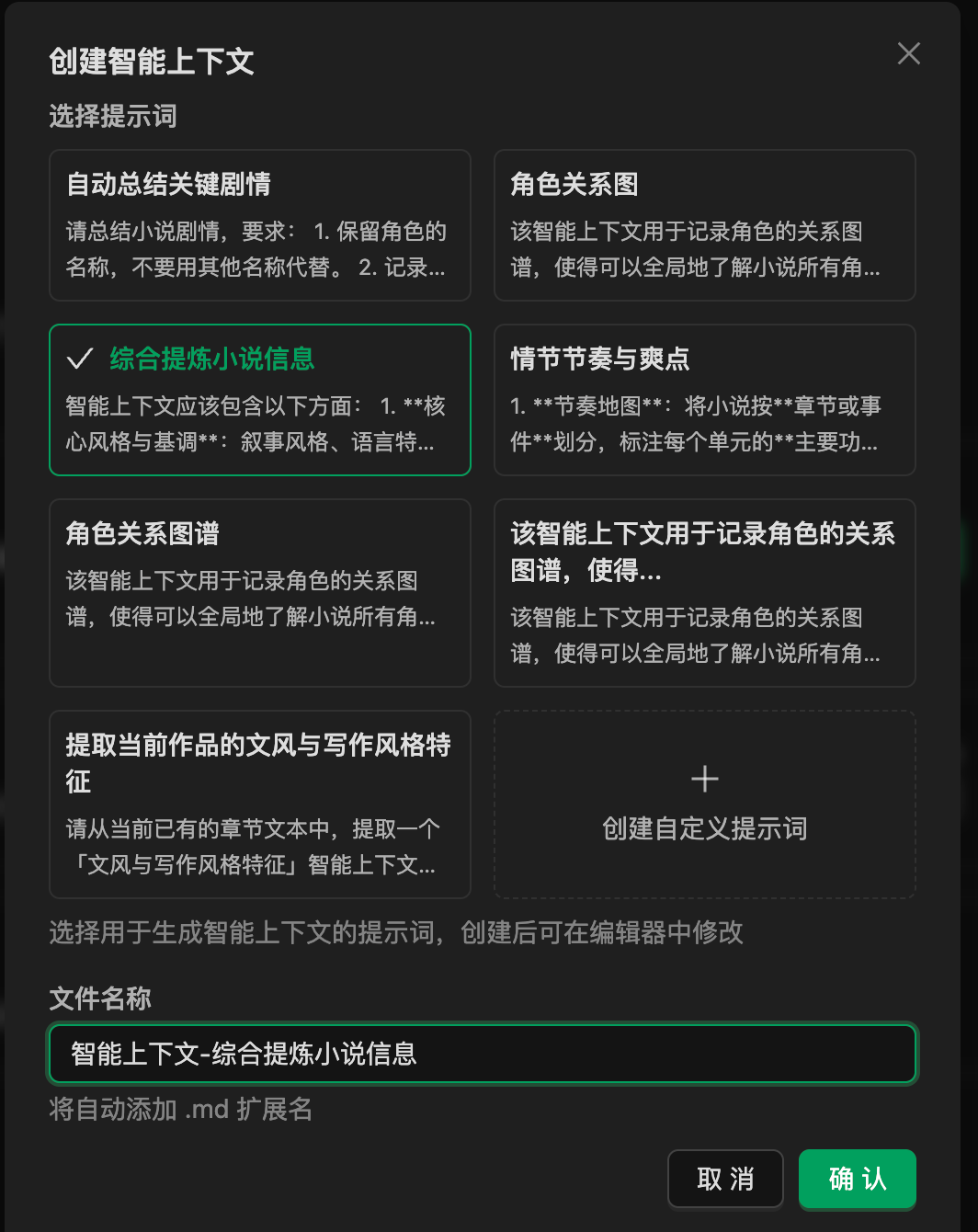This screenshot has width=978, height=1232.
Task: Open 创建自定义提示词 to add a custom prompt
Action: (704, 804)
